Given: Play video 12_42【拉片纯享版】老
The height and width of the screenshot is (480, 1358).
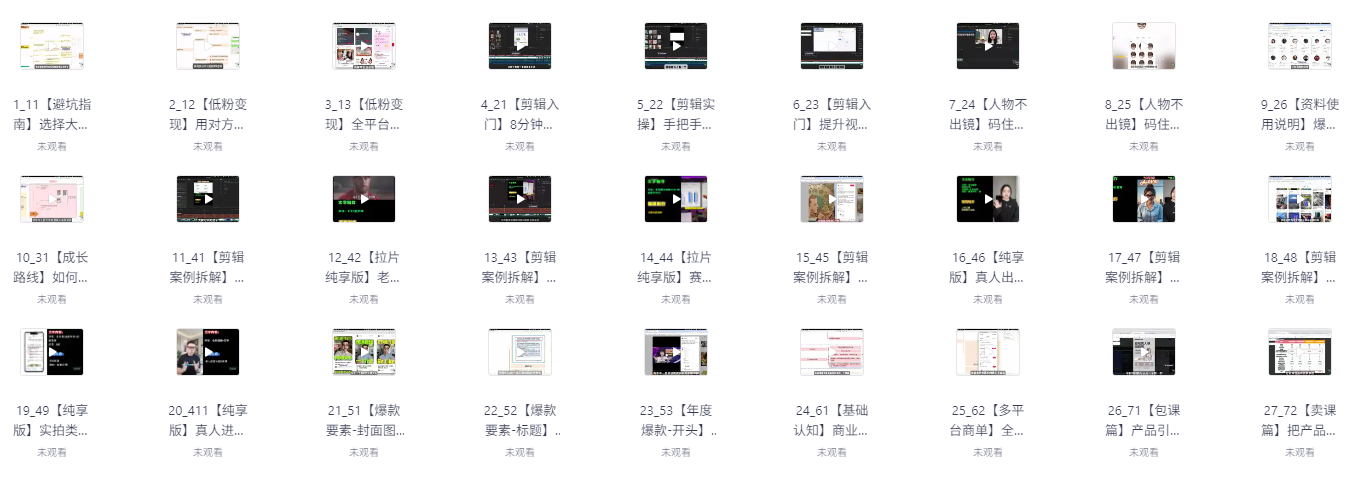Looking at the screenshot, I should coord(364,199).
